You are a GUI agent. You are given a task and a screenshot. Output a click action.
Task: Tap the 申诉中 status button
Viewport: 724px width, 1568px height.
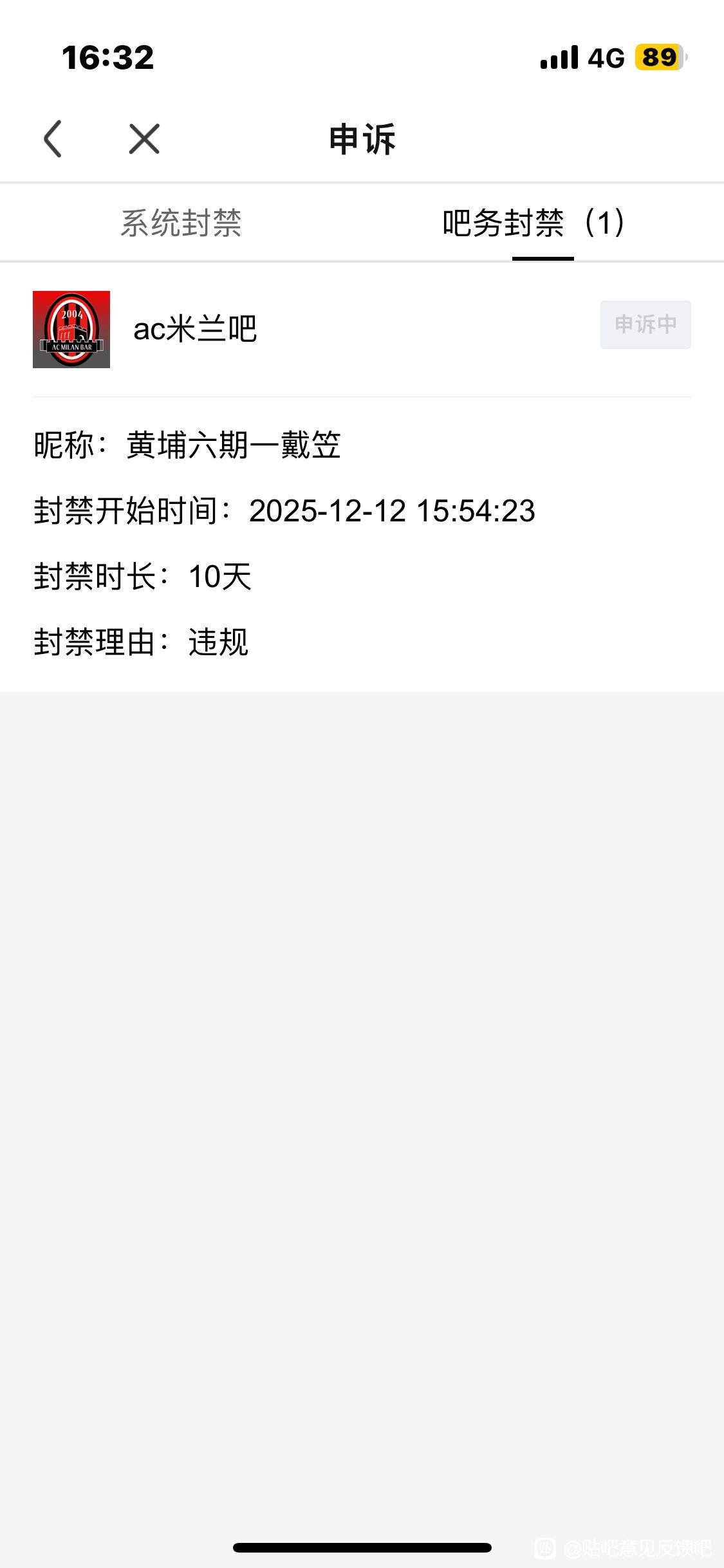click(645, 324)
